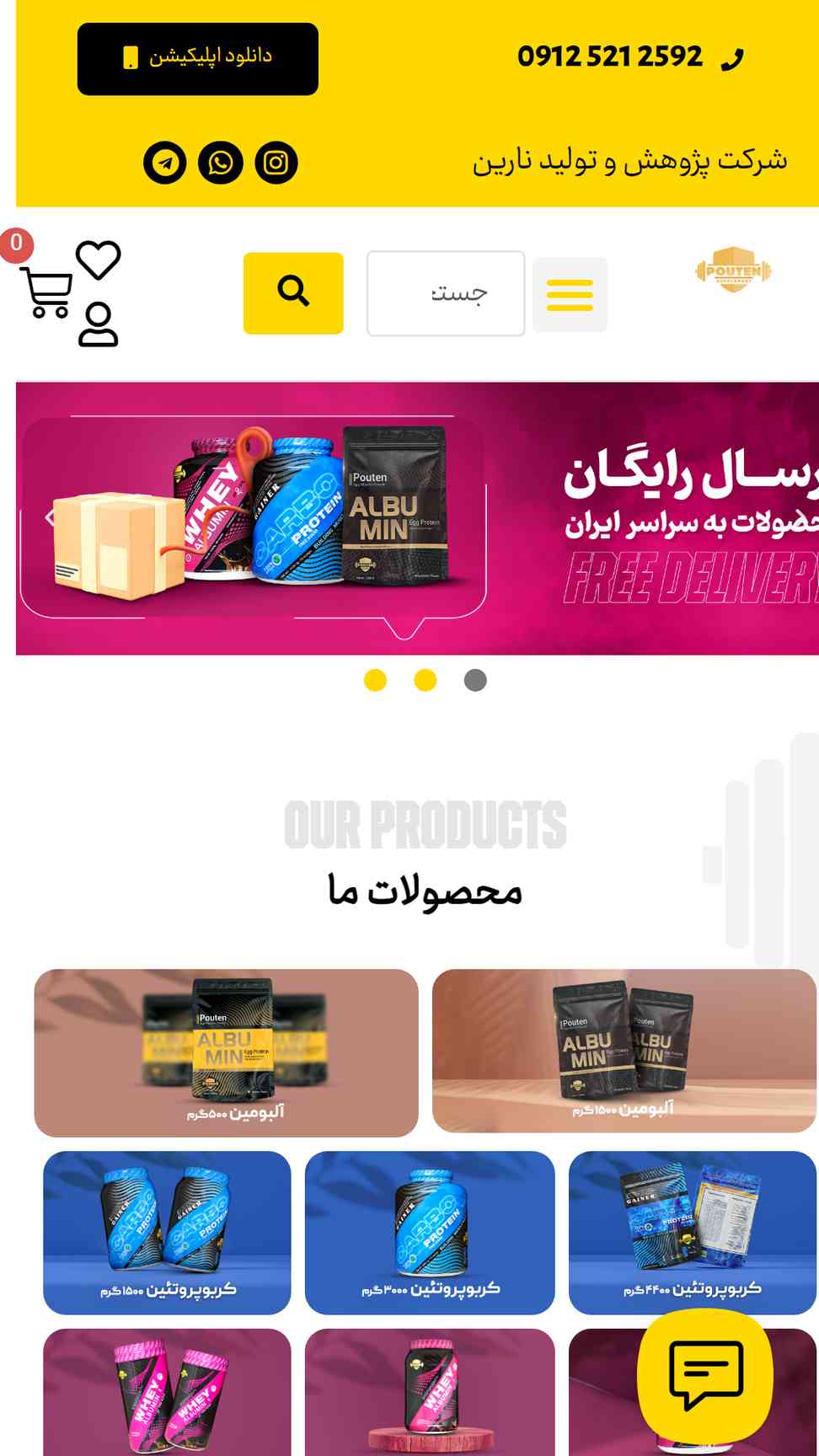Open the Albumin 500 gram product card
The height and width of the screenshot is (1456, 819).
click(x=226, y=1052)
